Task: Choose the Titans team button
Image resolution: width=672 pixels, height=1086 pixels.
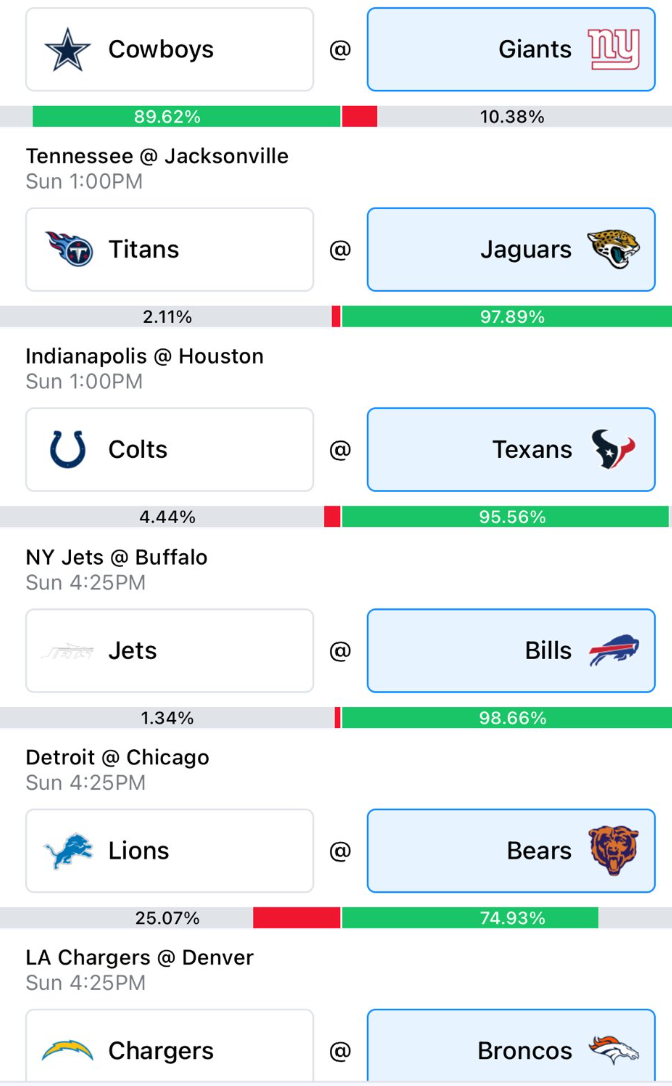Action: coord(170,249)
